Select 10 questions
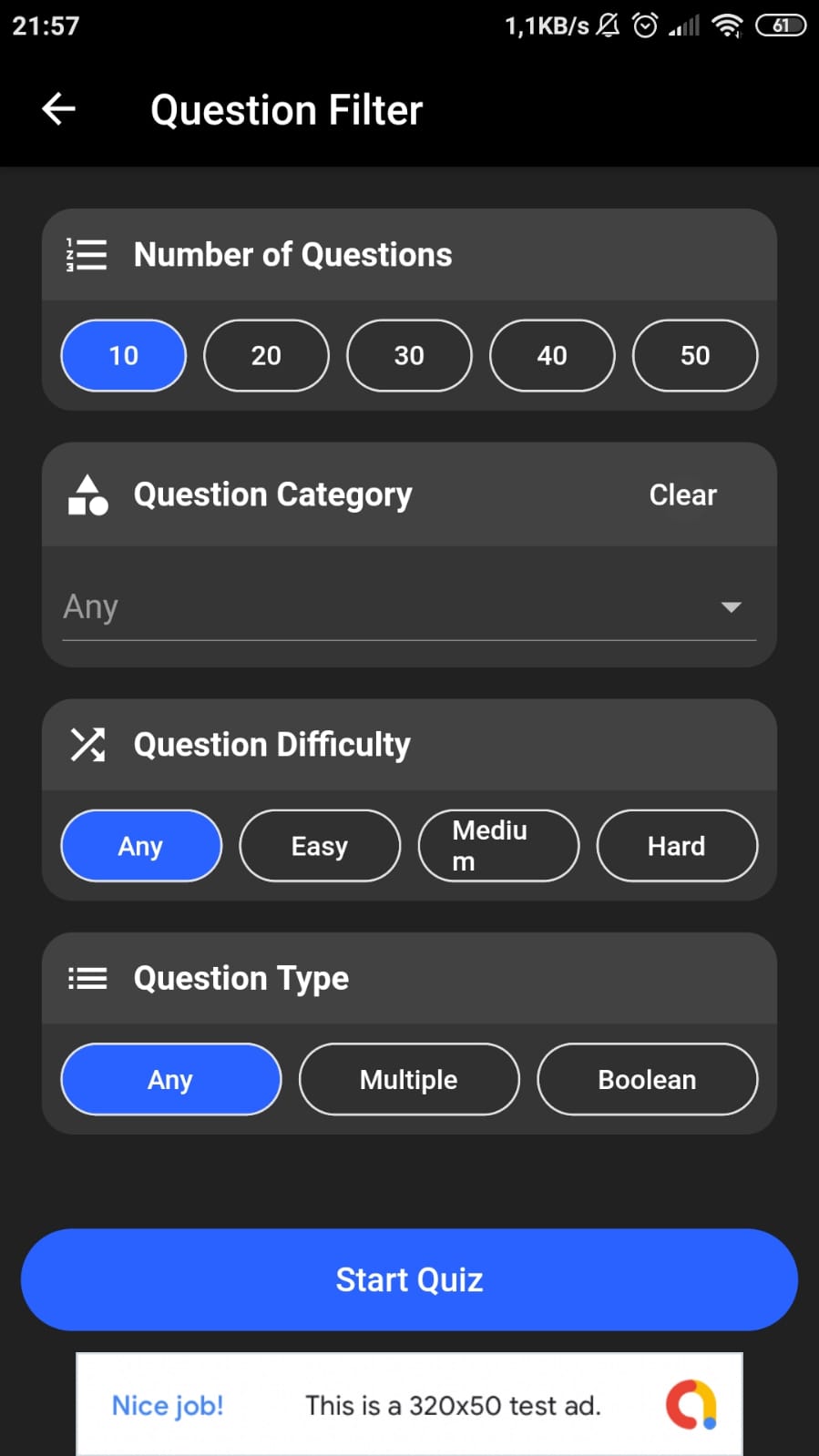 coord(124,355)
